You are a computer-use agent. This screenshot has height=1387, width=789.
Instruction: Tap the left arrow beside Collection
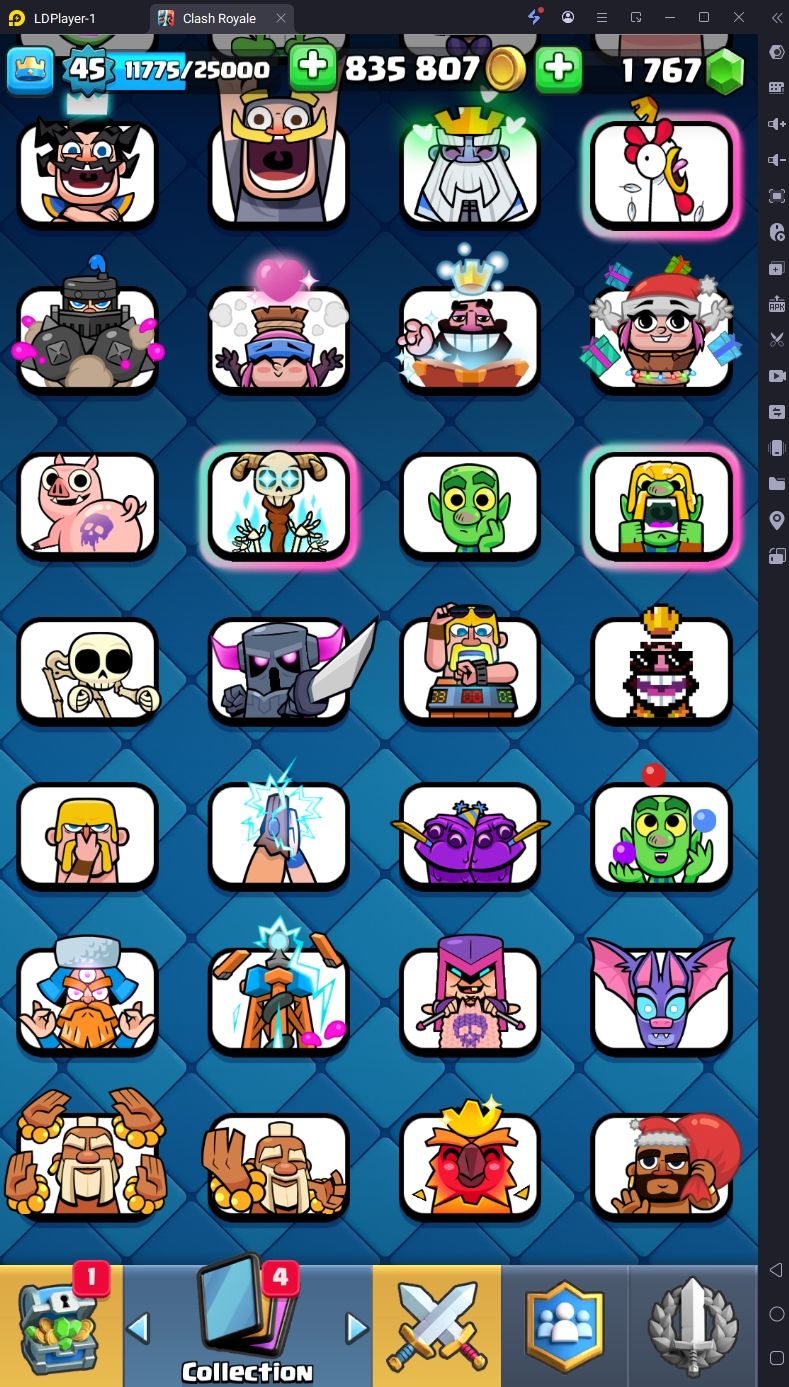138,1328
